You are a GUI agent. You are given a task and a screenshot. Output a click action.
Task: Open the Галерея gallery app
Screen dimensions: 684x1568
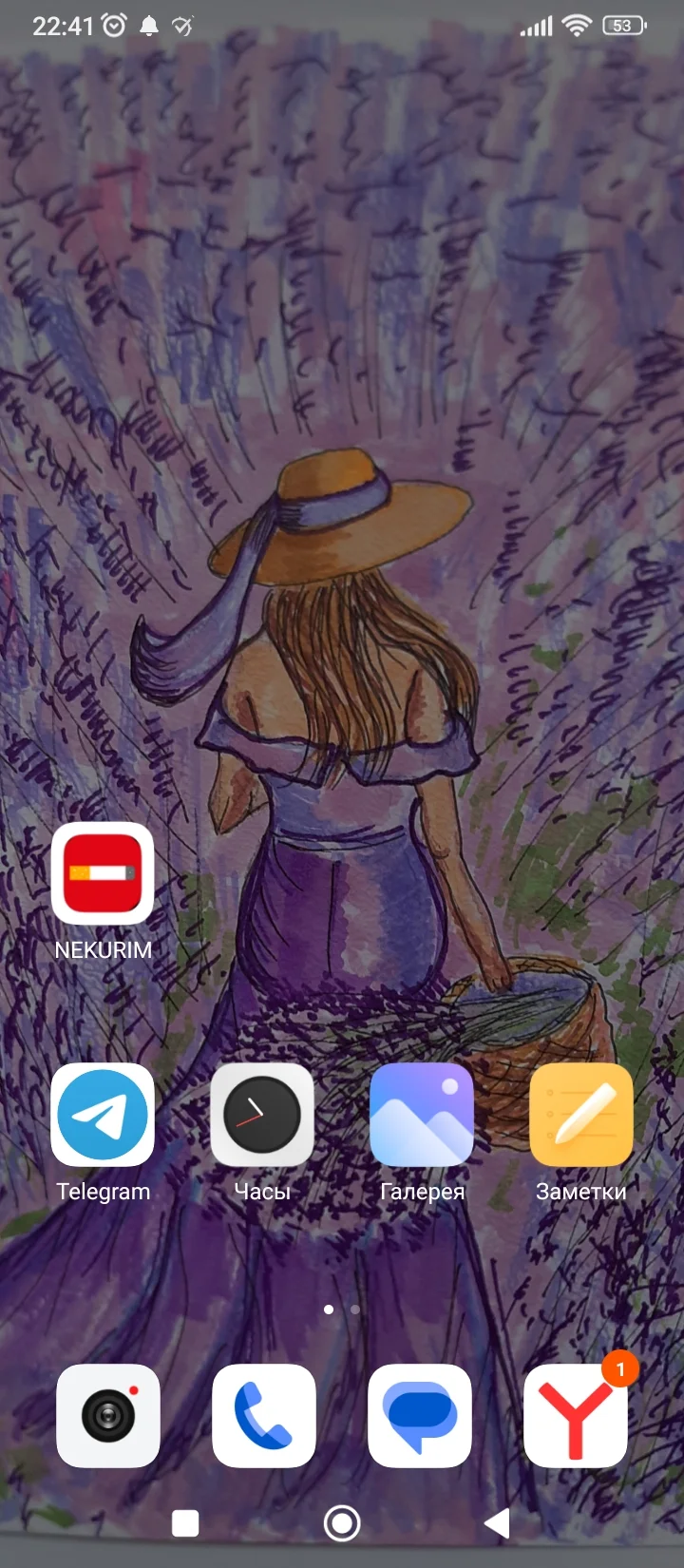coord(422,1114)
